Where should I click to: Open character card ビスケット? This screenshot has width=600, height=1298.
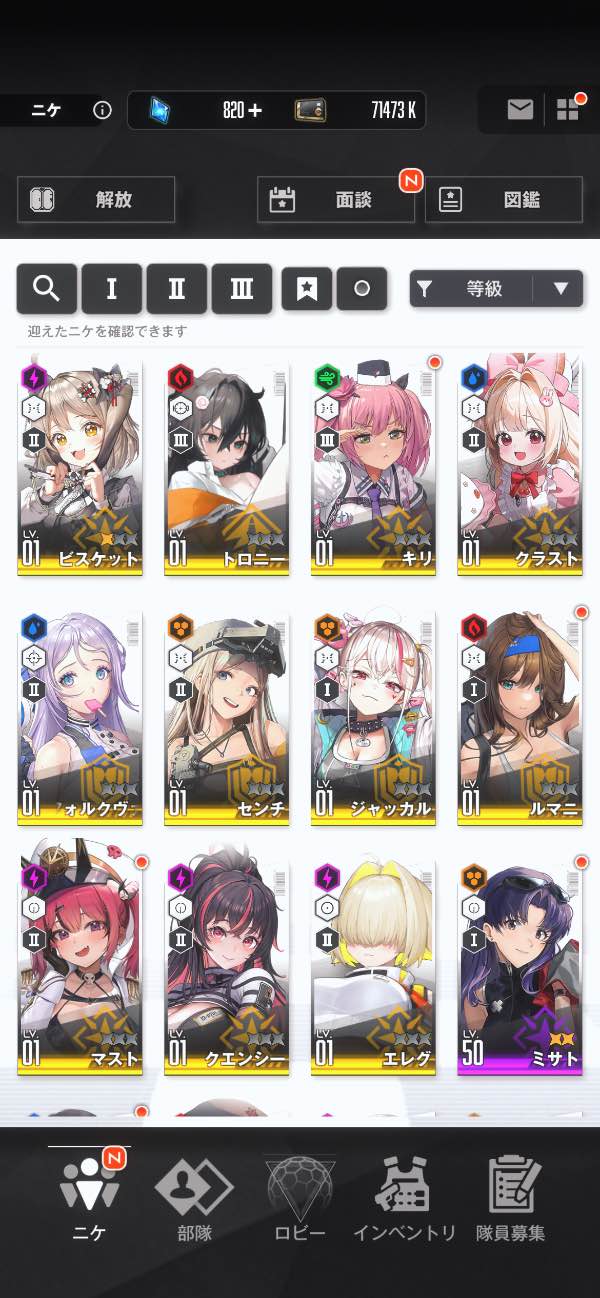pos(80,467)
